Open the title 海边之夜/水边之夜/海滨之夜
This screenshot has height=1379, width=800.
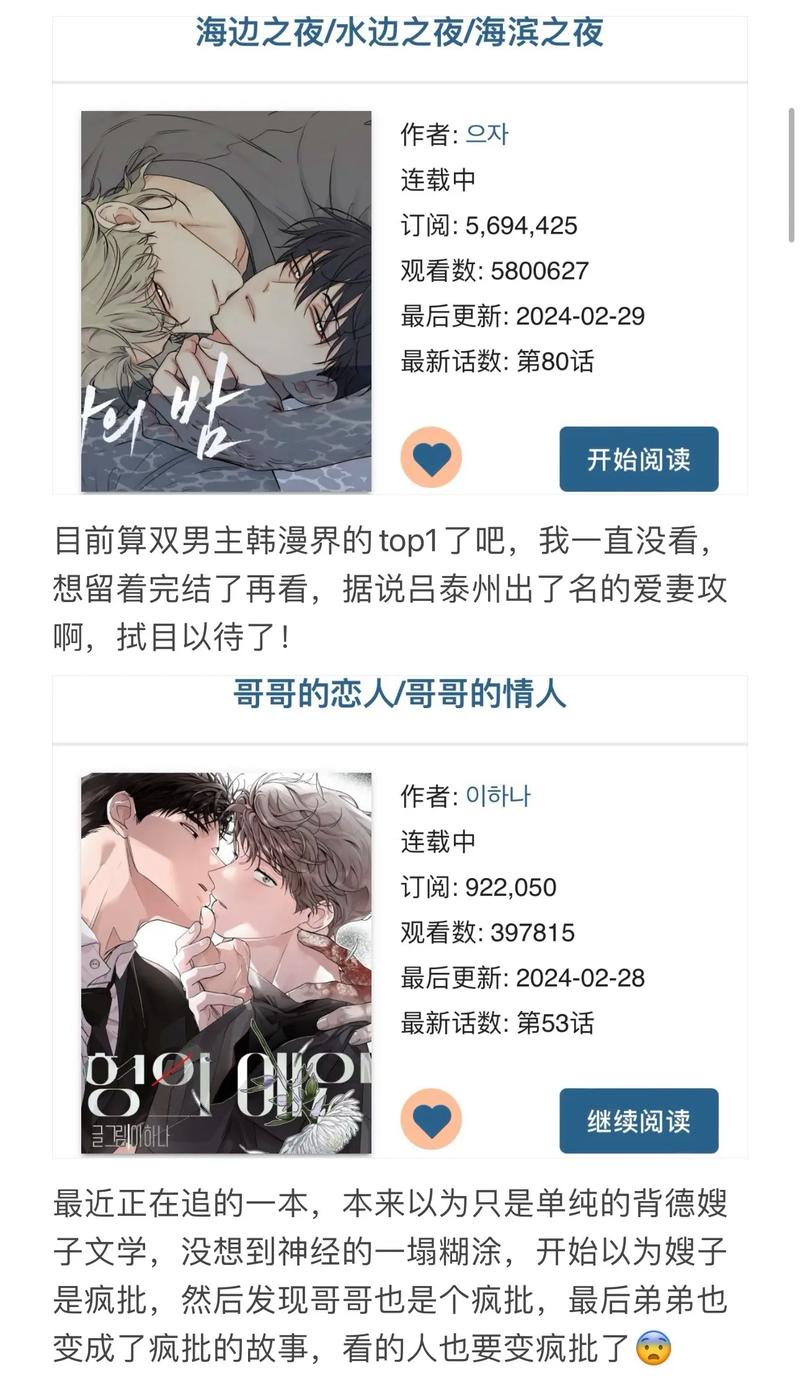pos(400,32)
